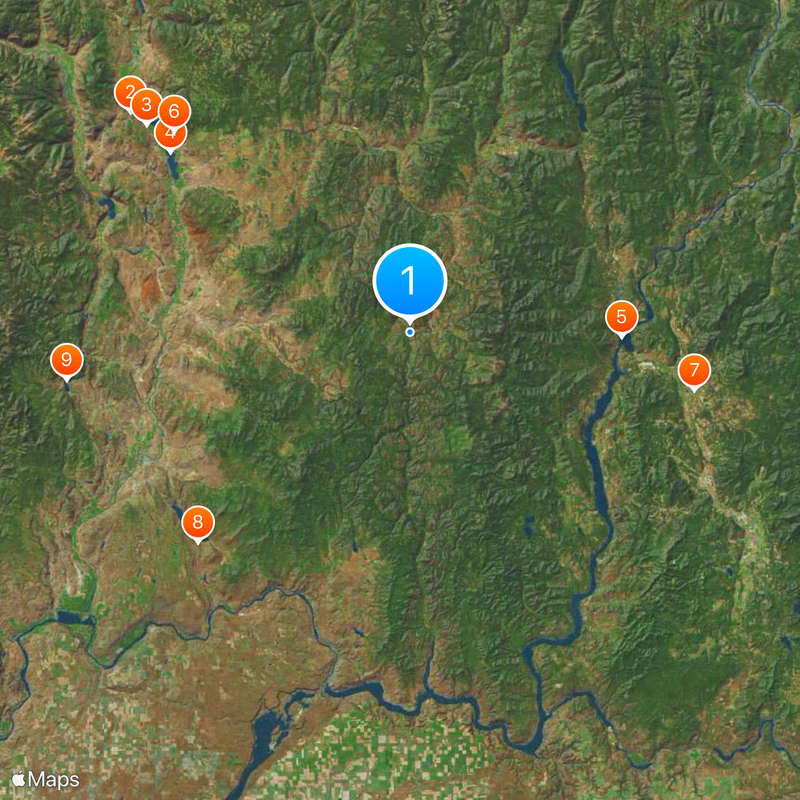Choose the partly hidden orange pin numbered 4
The width and height of the screenshot is (800, 800).
click(170, 139)
